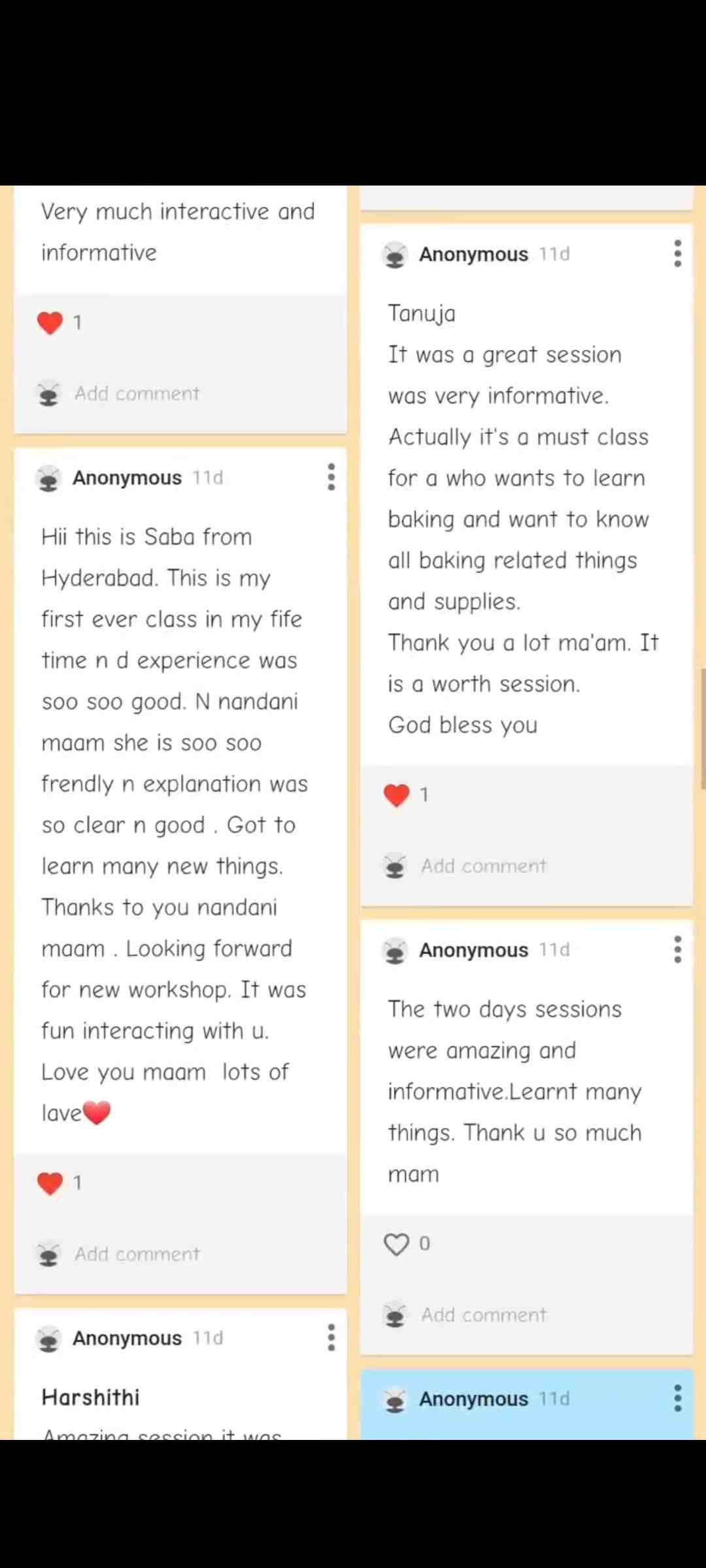Like the "two days sessions" post
706x1568 pixels.
[397, 1244]
